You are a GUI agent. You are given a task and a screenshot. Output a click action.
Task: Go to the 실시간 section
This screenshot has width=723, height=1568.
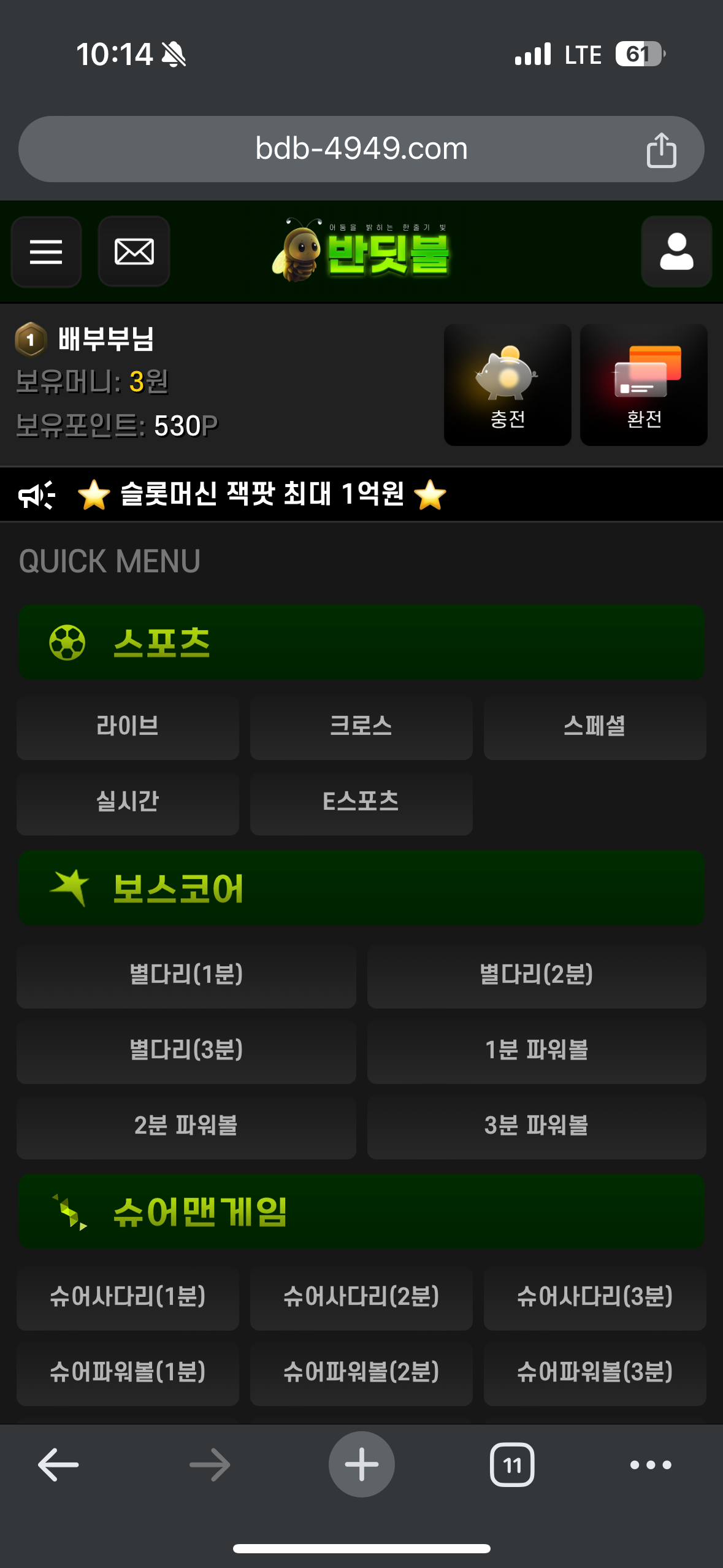(x=128, y=802)
